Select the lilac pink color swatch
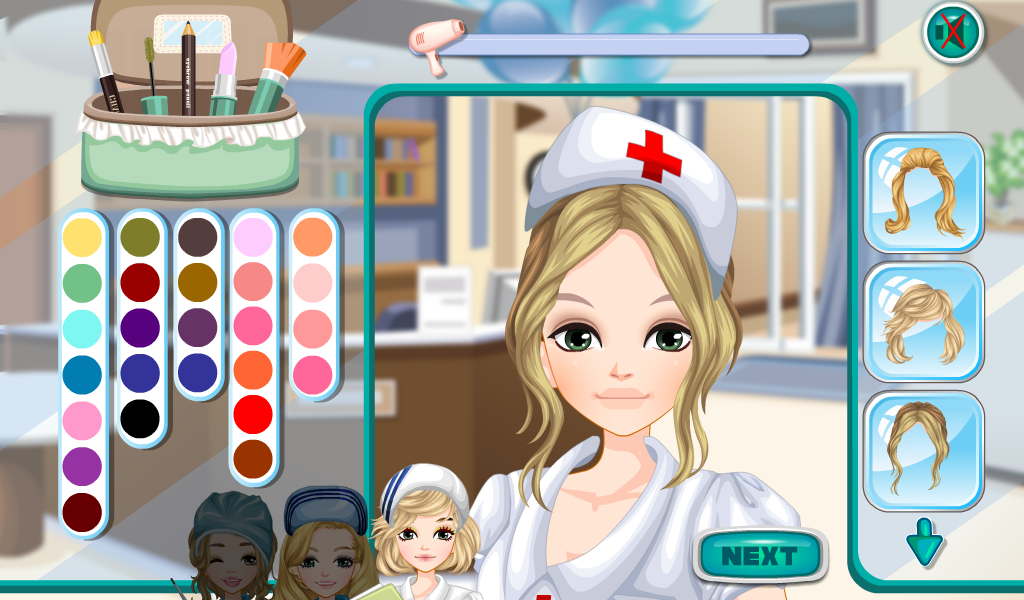 (x=253, y=237)
